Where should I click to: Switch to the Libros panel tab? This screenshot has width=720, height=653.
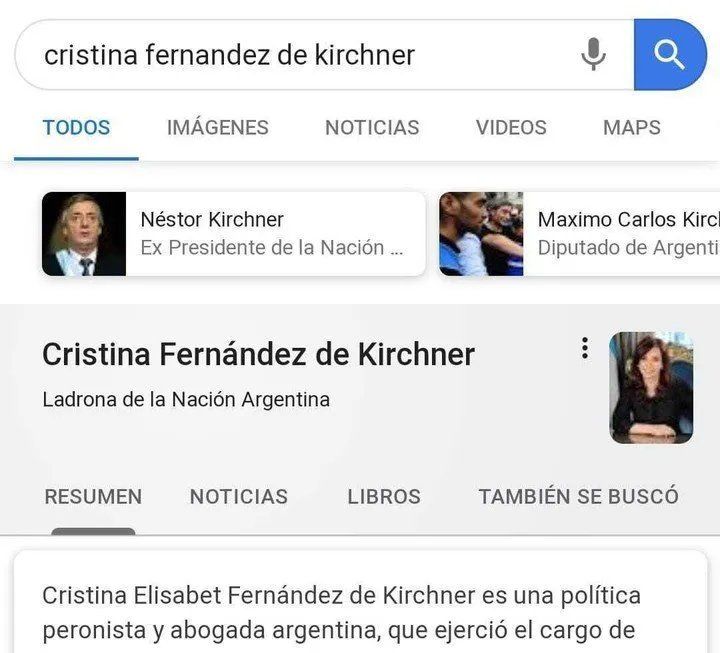tap(384, 497)
